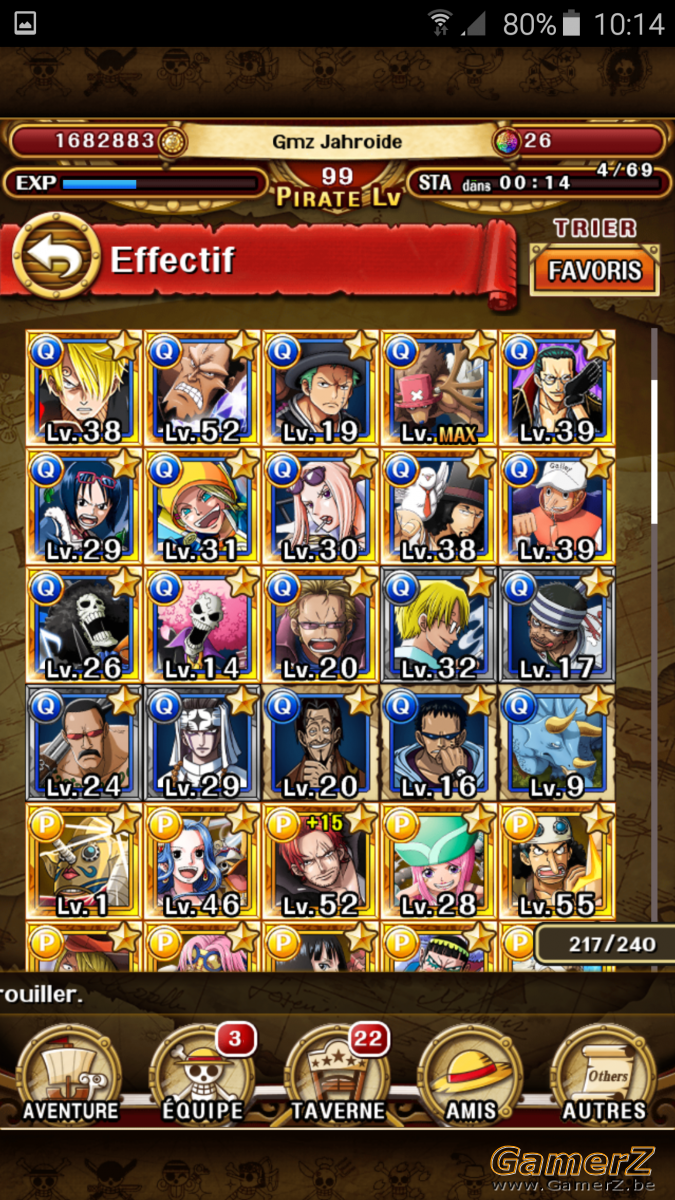Open the FAVORIS sort button
Viewport: 675px width, 1200px height.
[x=595, y=271]
